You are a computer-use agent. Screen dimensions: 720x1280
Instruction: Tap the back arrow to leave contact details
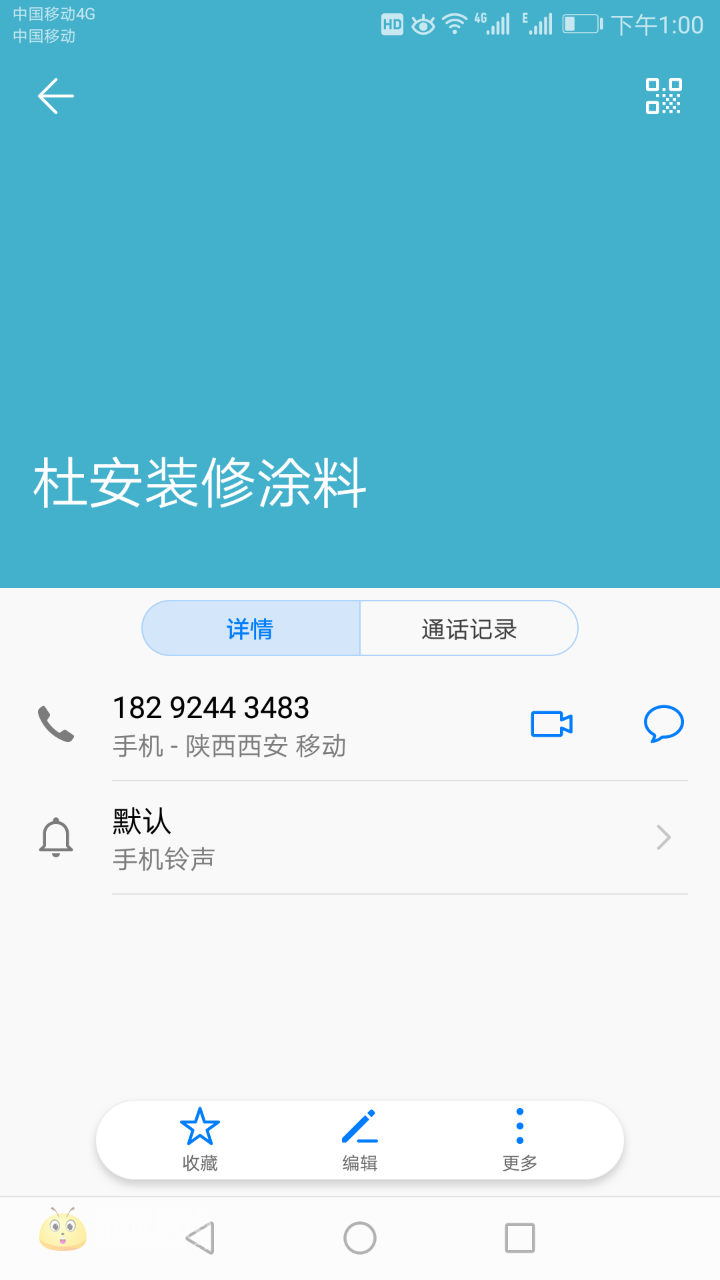pyautogui.click(x=55, y=96)
